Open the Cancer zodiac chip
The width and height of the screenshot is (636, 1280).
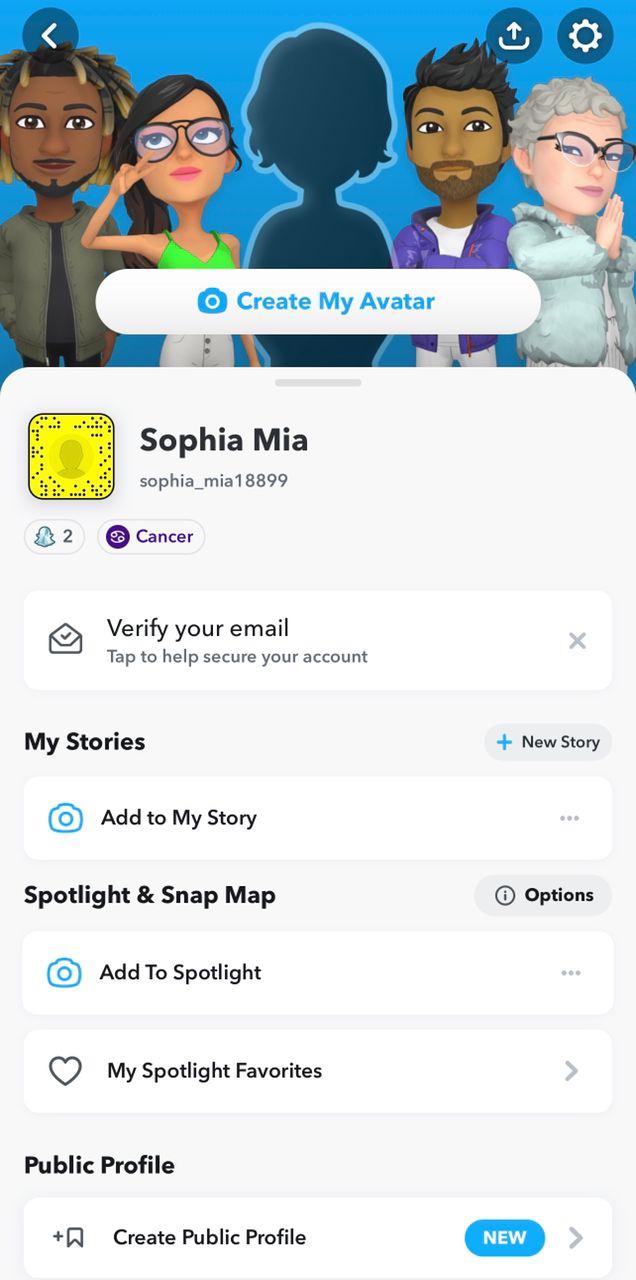point(151,537)
